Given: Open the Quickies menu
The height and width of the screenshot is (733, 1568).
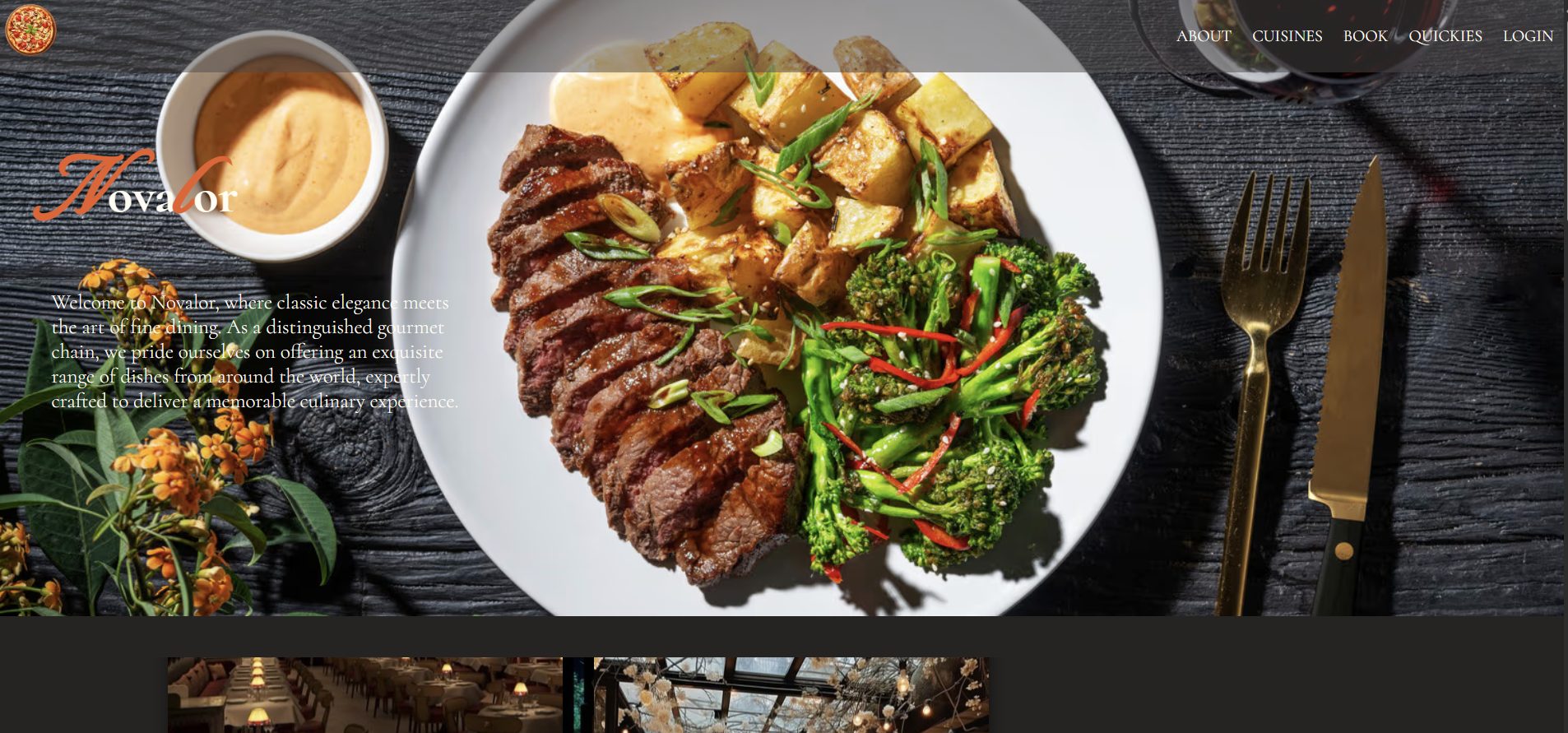Looking at the screenshot, I should 1445,36.
